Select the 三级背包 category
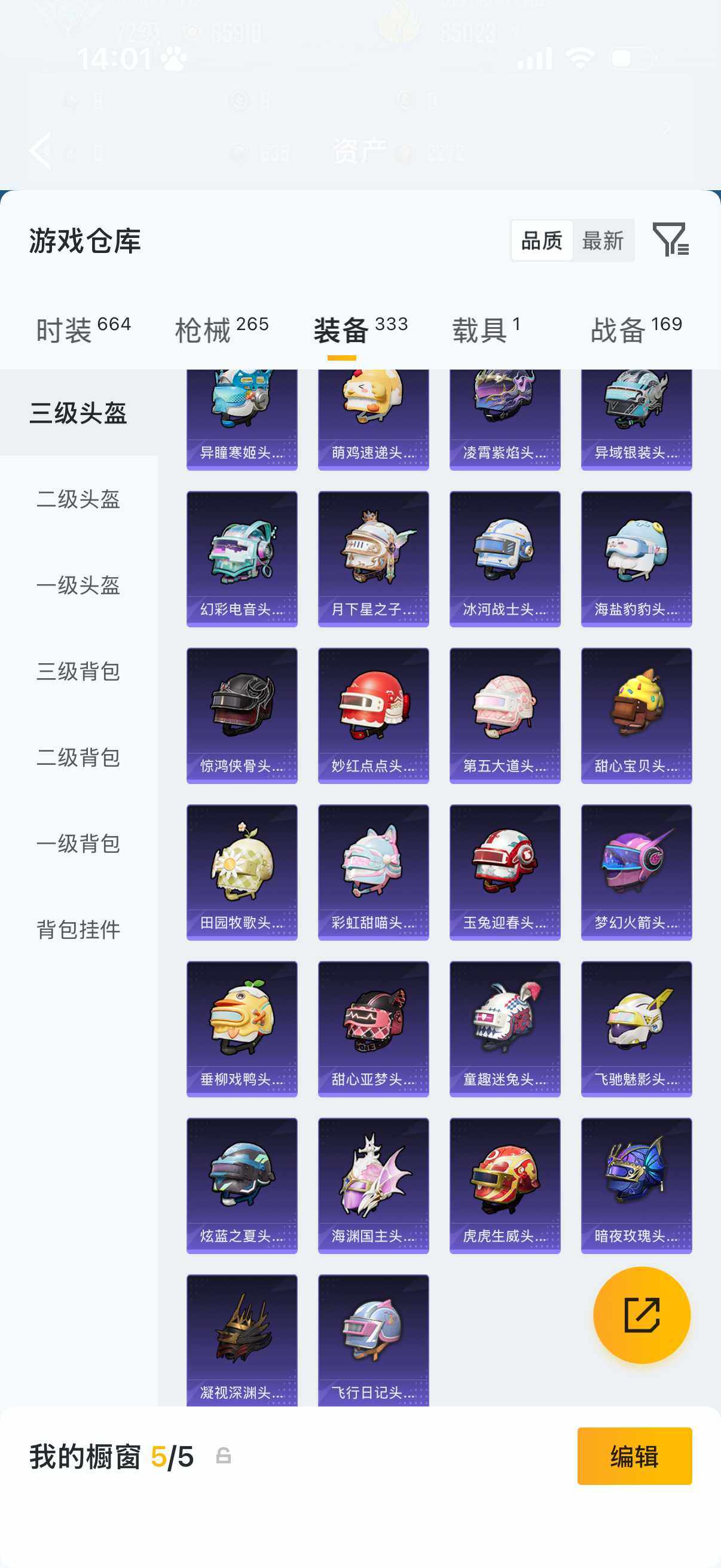 (x=77, y=672)
